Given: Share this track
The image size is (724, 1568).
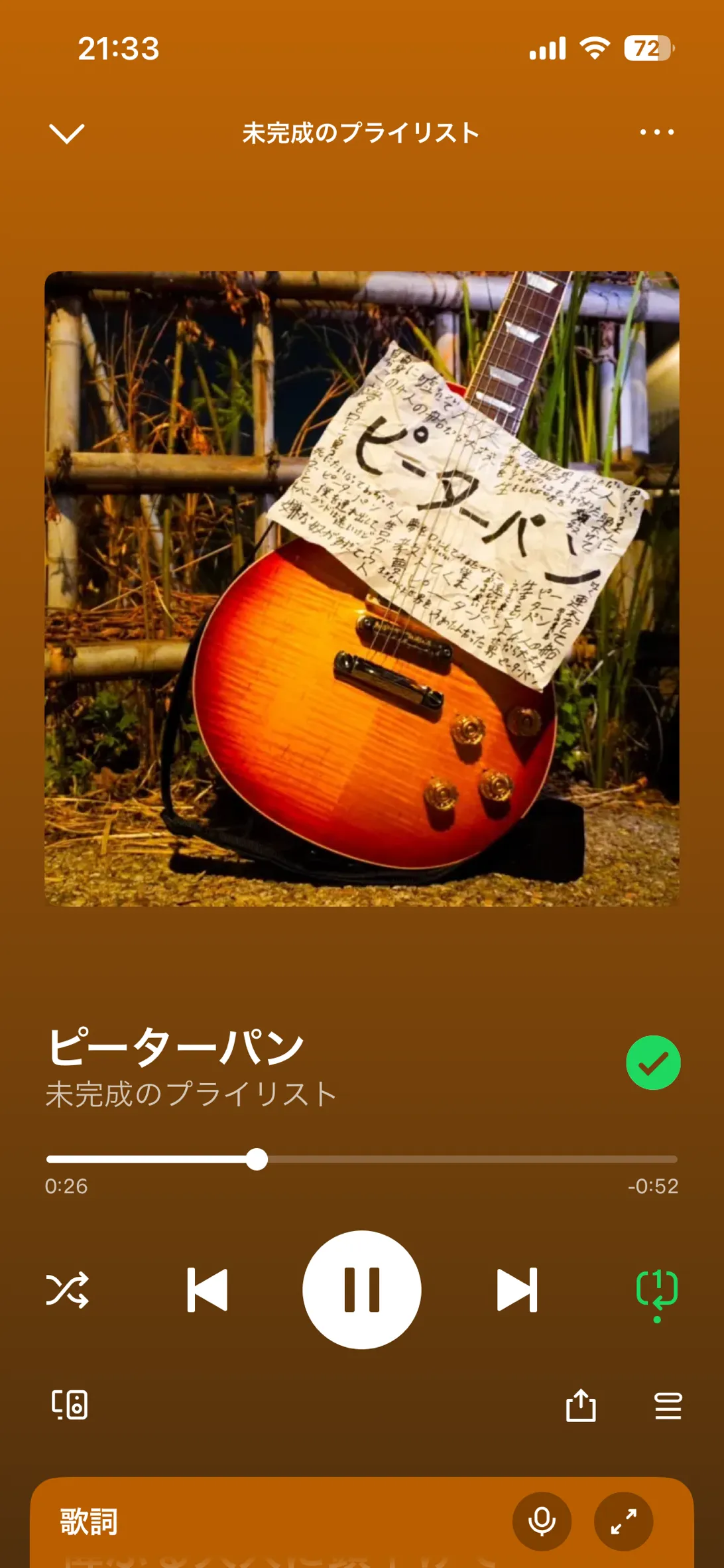Looking at the screenshot, I should tap(581, 1405).
